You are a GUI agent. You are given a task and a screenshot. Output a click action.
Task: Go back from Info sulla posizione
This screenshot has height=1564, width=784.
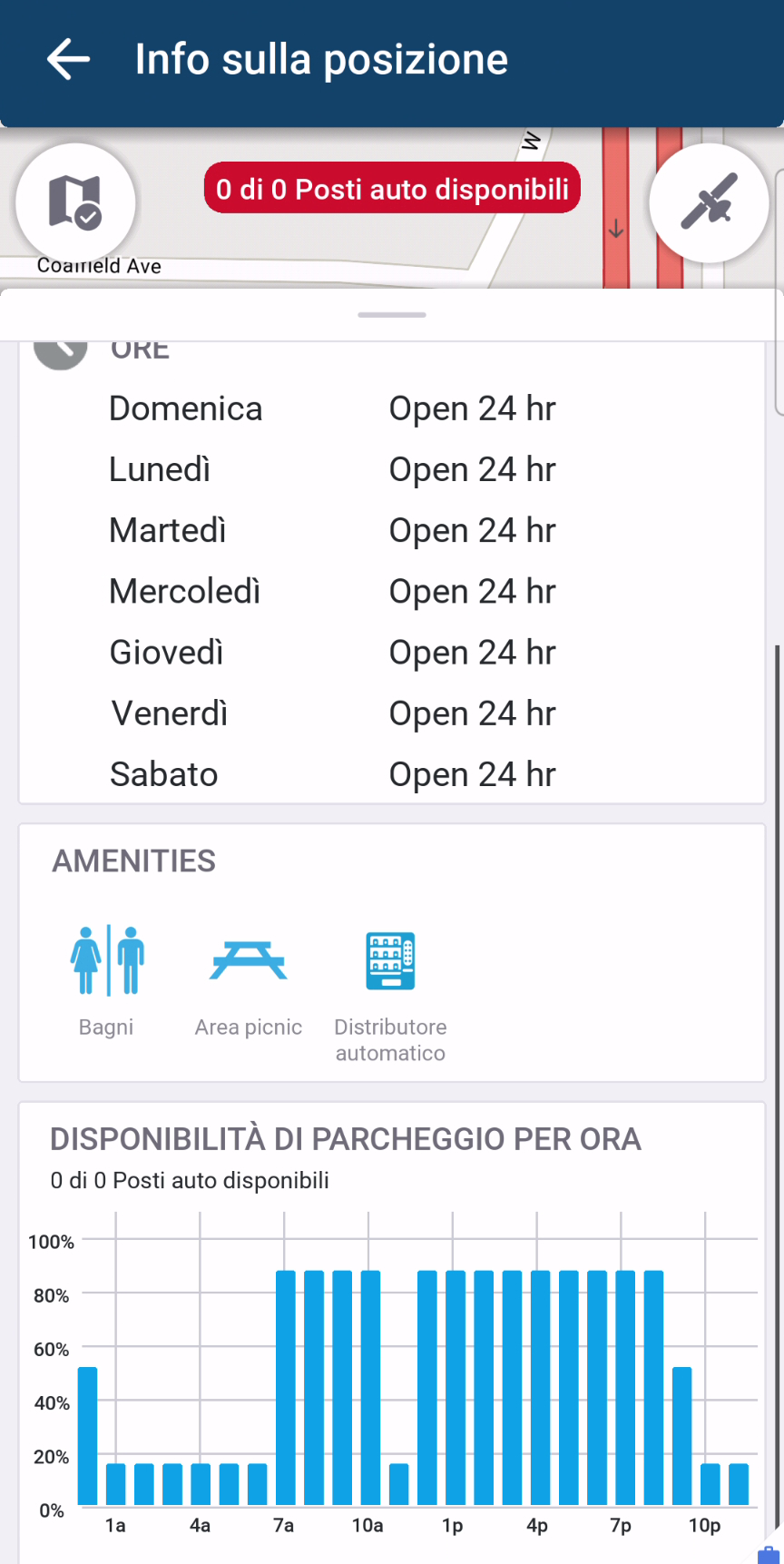69,60
